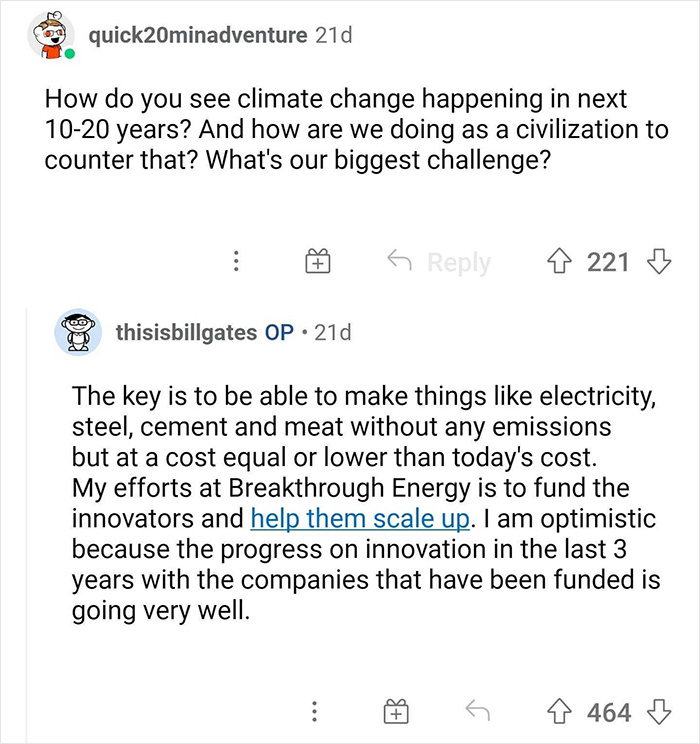Give award to quick20minadventure's comment
The image size is (700, 744).
point(315,262)
